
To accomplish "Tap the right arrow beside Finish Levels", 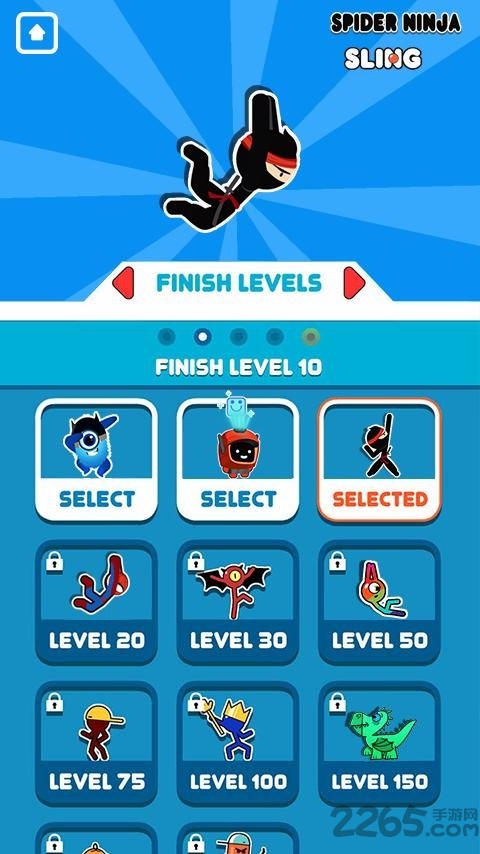I will pos(354,283).
